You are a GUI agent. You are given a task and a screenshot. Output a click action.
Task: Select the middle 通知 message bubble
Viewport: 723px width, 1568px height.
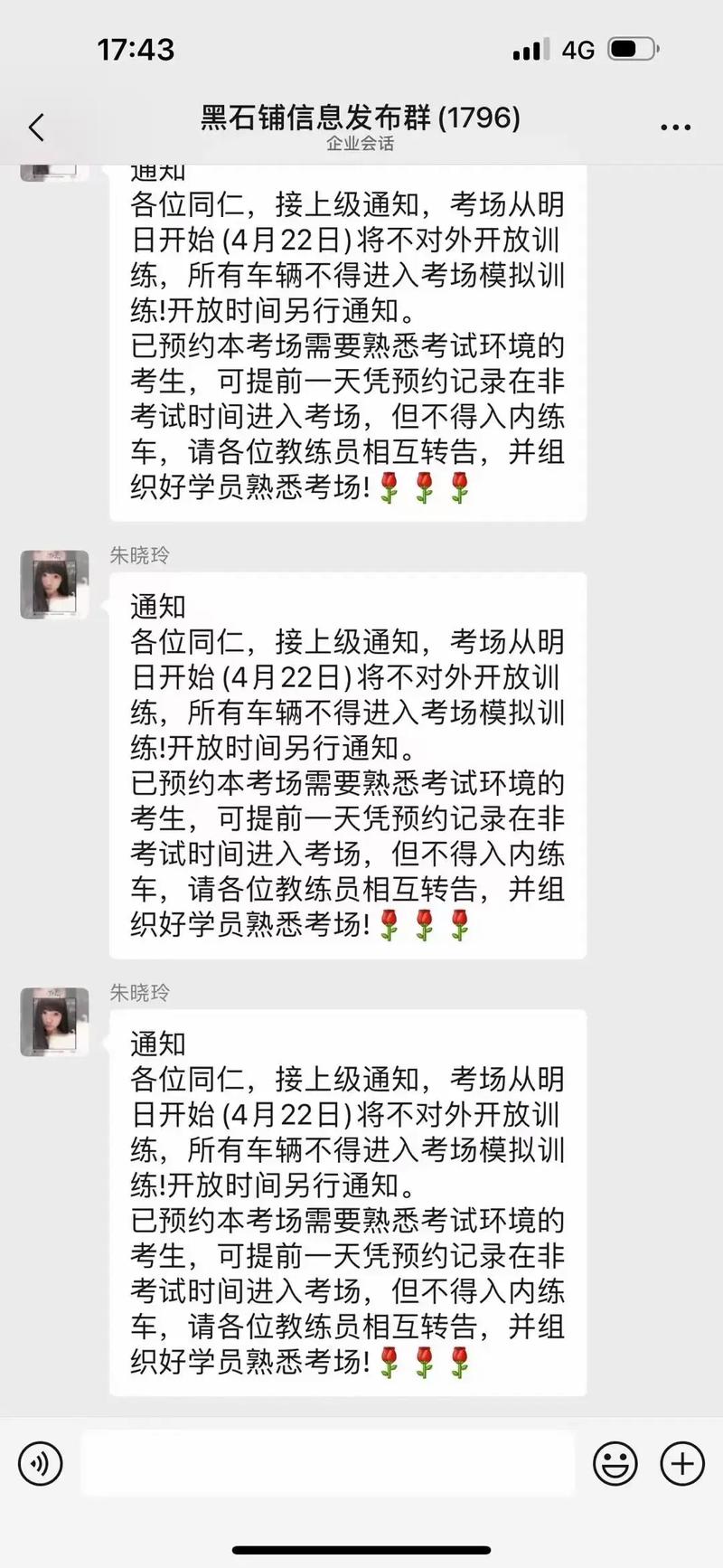(x=346, y=764)
